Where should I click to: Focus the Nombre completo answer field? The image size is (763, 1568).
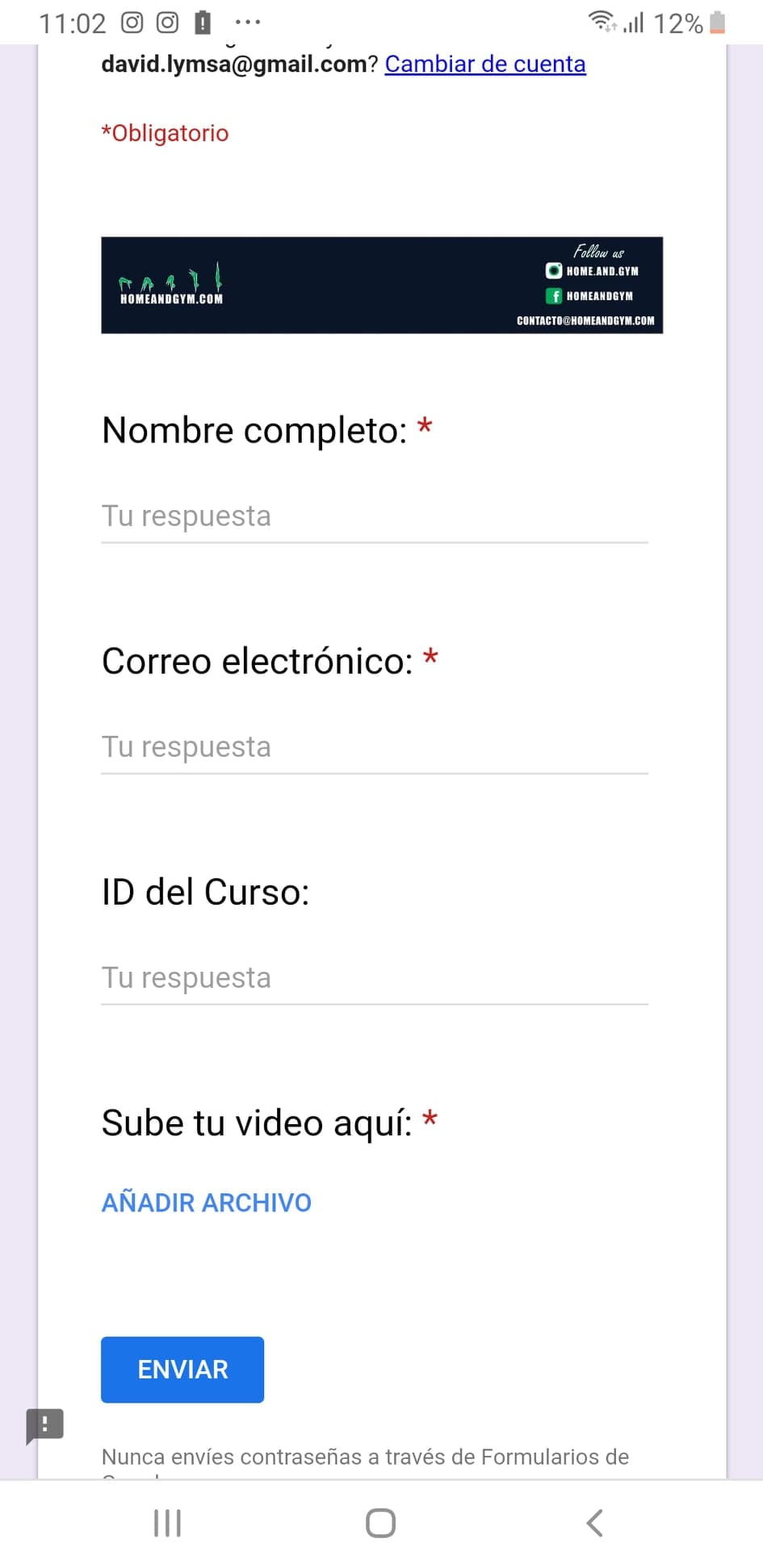tap(375, 516)
